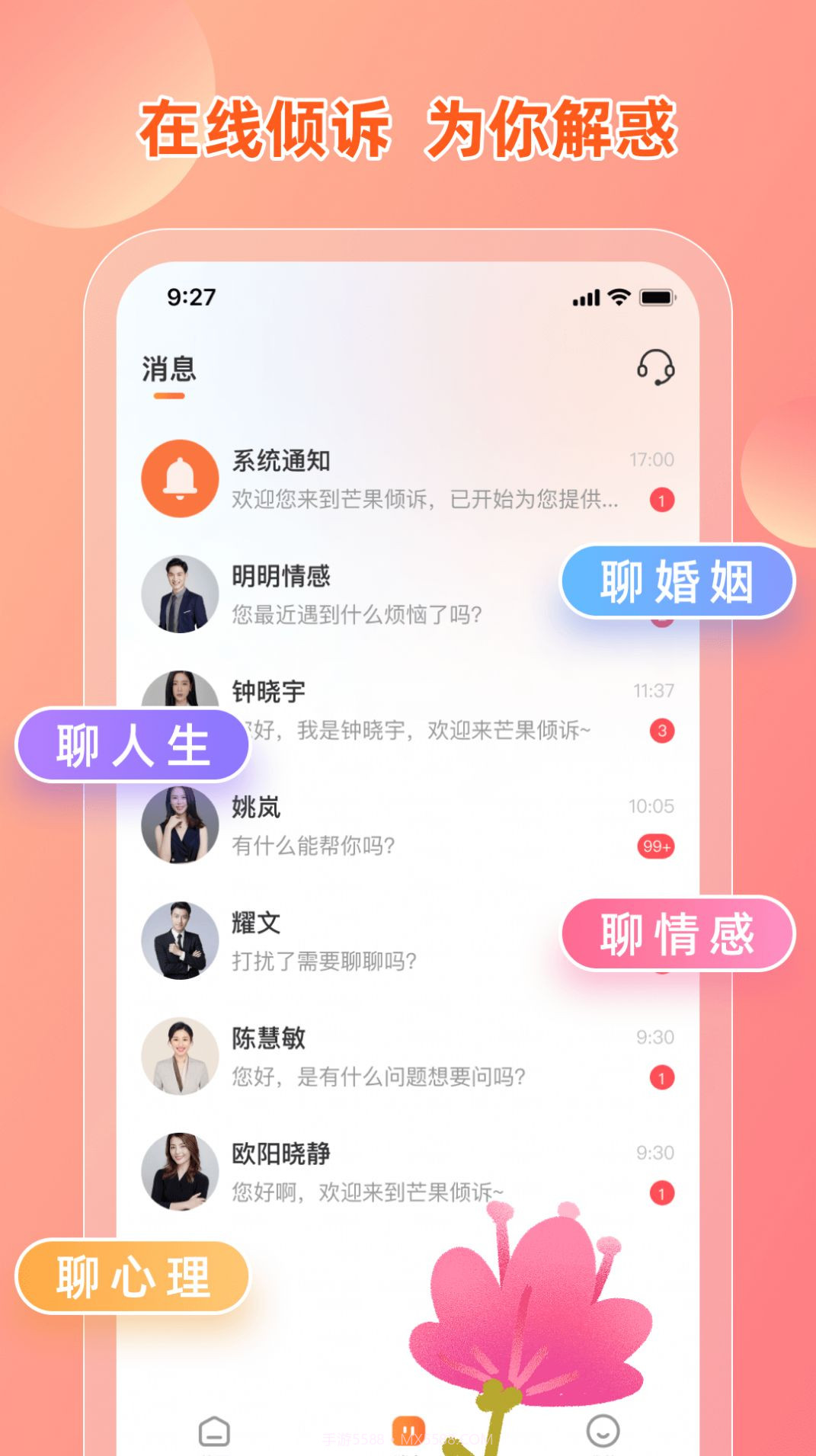This screenshot has width=816, height=1456.
Task: Click the unread badge on 钟晓宇's chat
Action: tap(662, 729)
